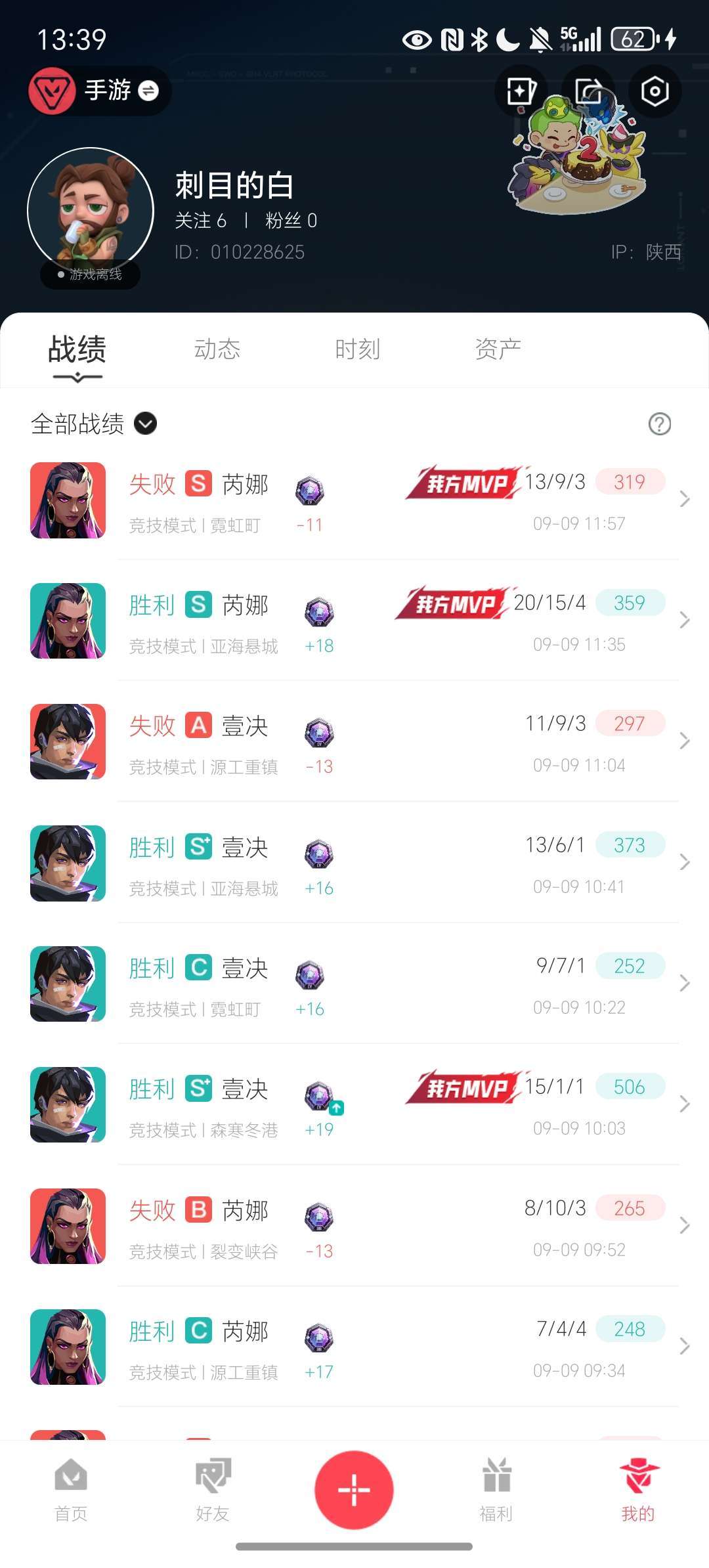The image size is (709, 1568).
Task: Tap the share icon in header
Action: coord(588,91)
